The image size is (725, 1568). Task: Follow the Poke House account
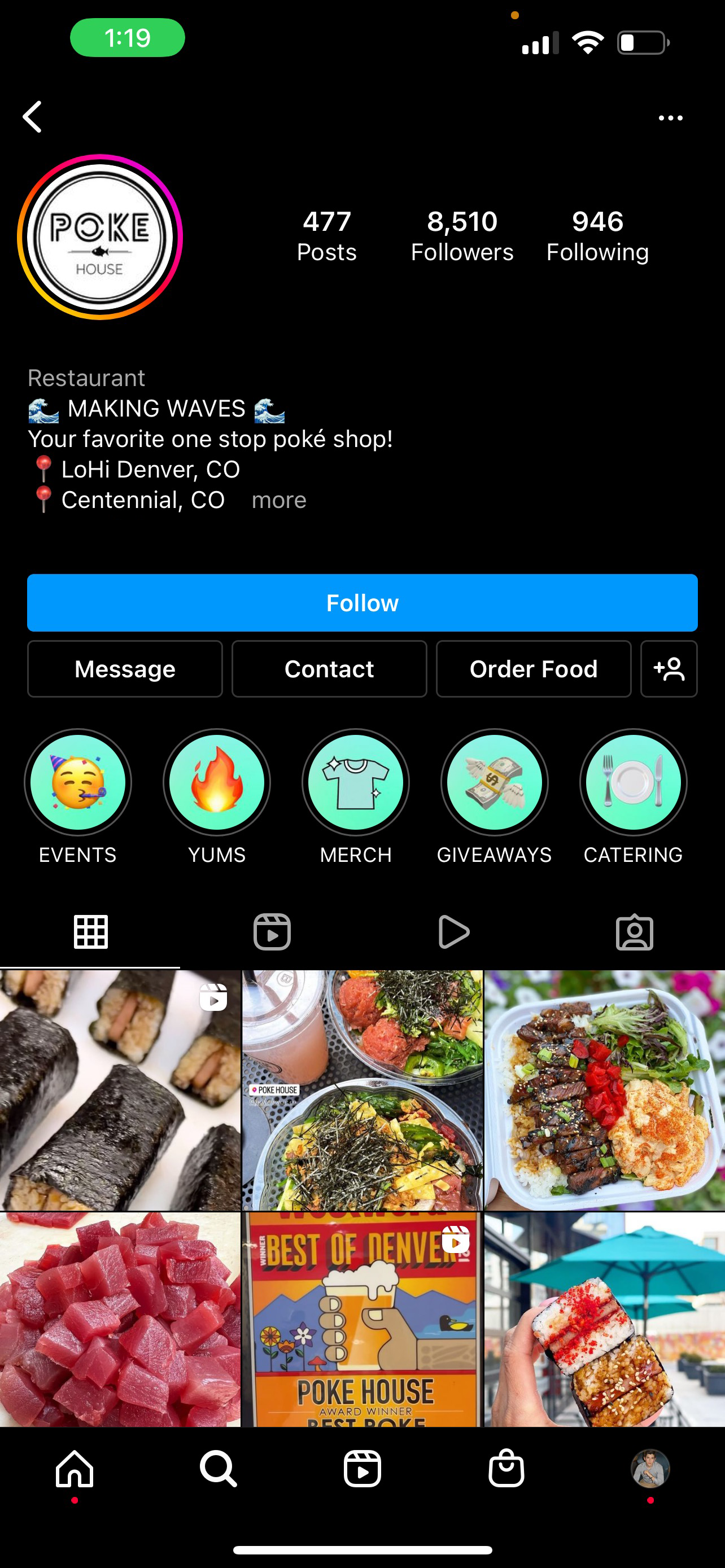[362, 603]
